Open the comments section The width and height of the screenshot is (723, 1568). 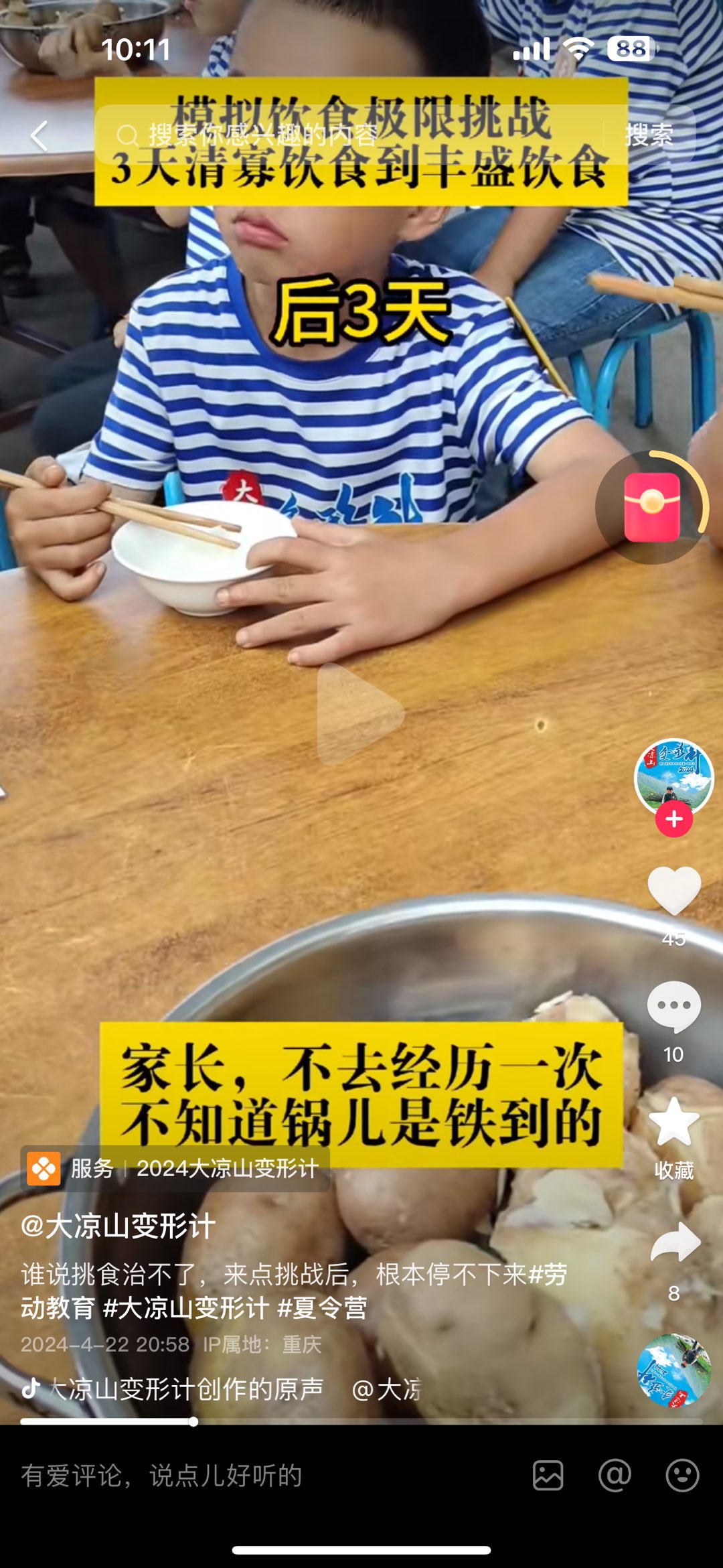(673, 1007)
